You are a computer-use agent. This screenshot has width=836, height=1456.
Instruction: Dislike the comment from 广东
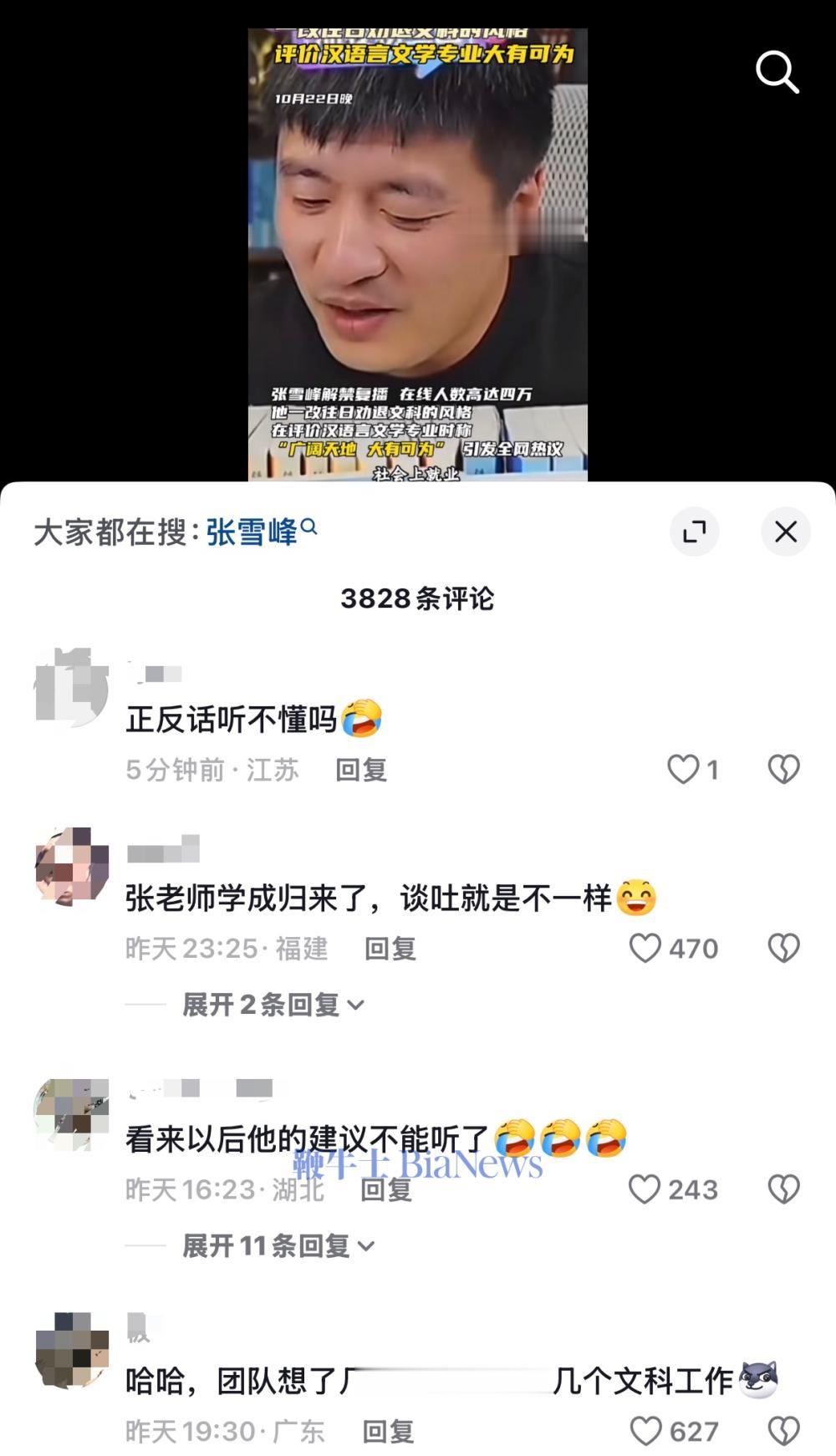783,1431
